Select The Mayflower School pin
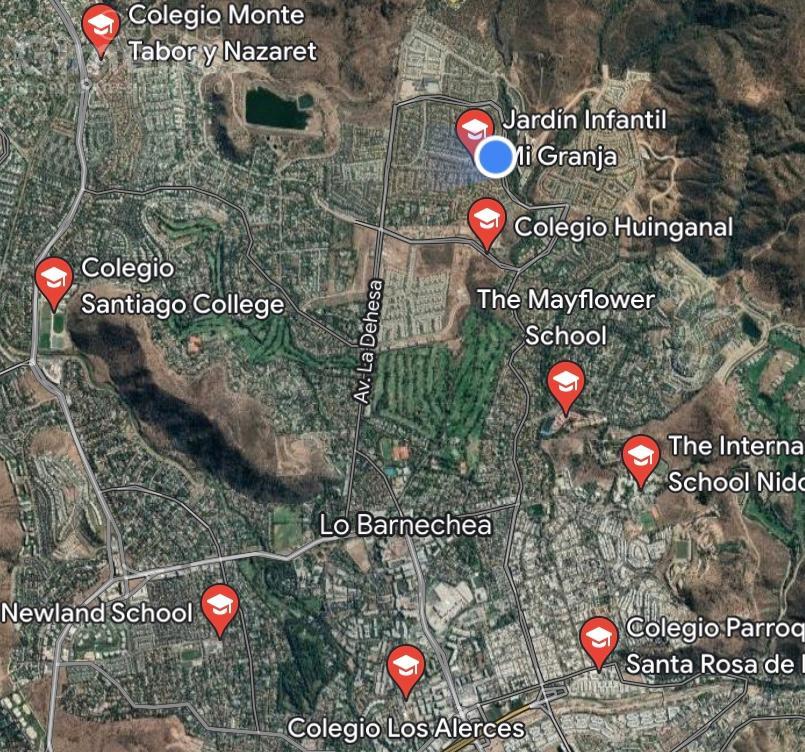The width and height of the screenshot is (805, 752). coord(566,383)
